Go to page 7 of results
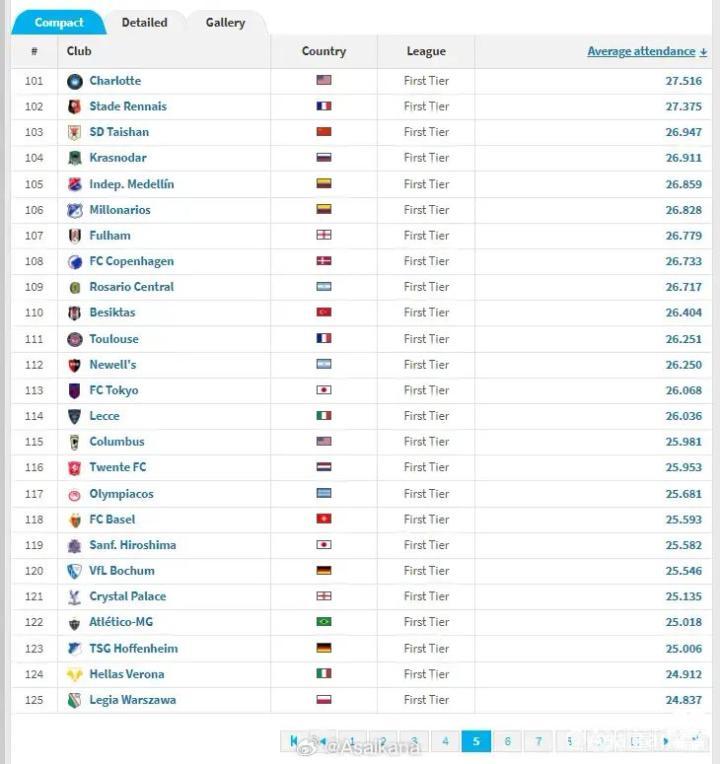The height and width of the screenshot is (764, 720). [x=538, y=741]
